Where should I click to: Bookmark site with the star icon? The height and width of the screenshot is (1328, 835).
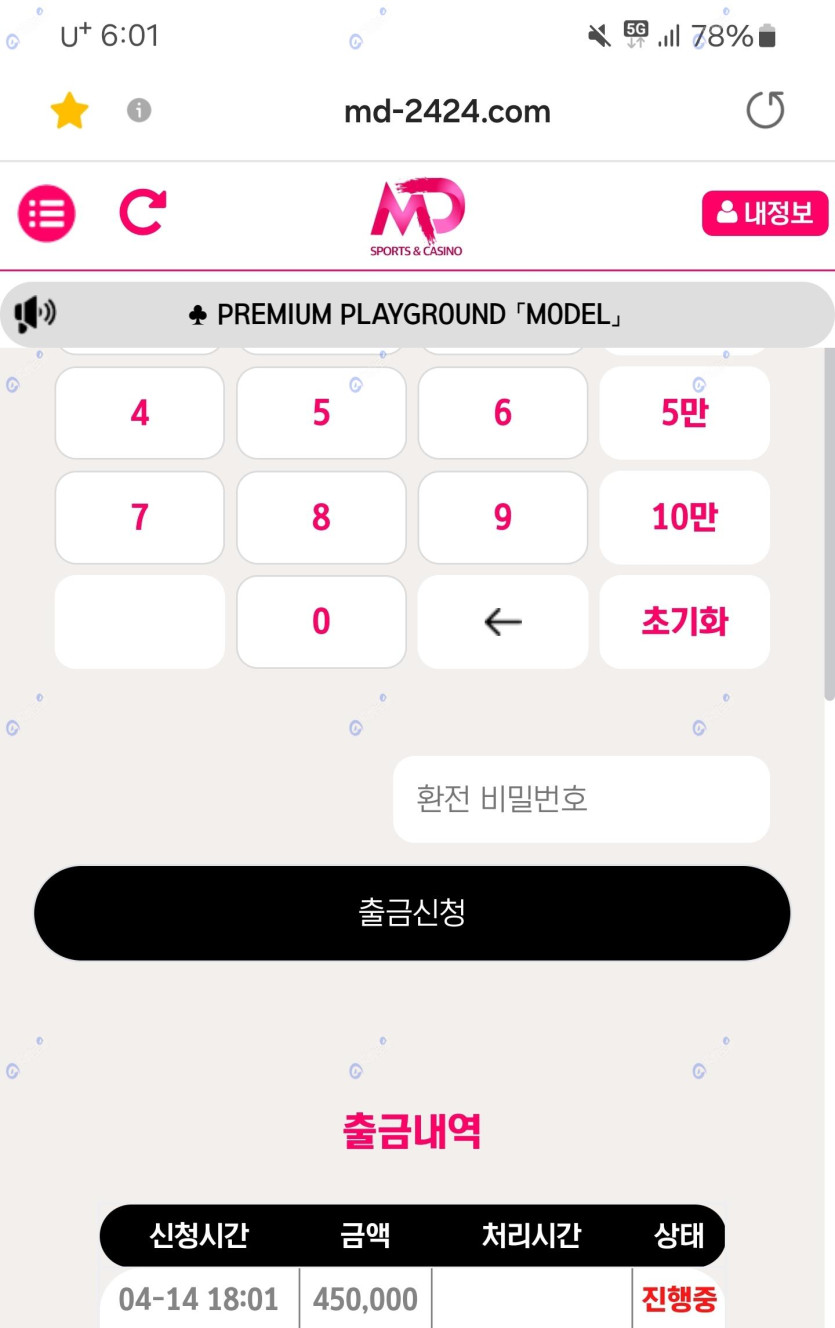69,111
